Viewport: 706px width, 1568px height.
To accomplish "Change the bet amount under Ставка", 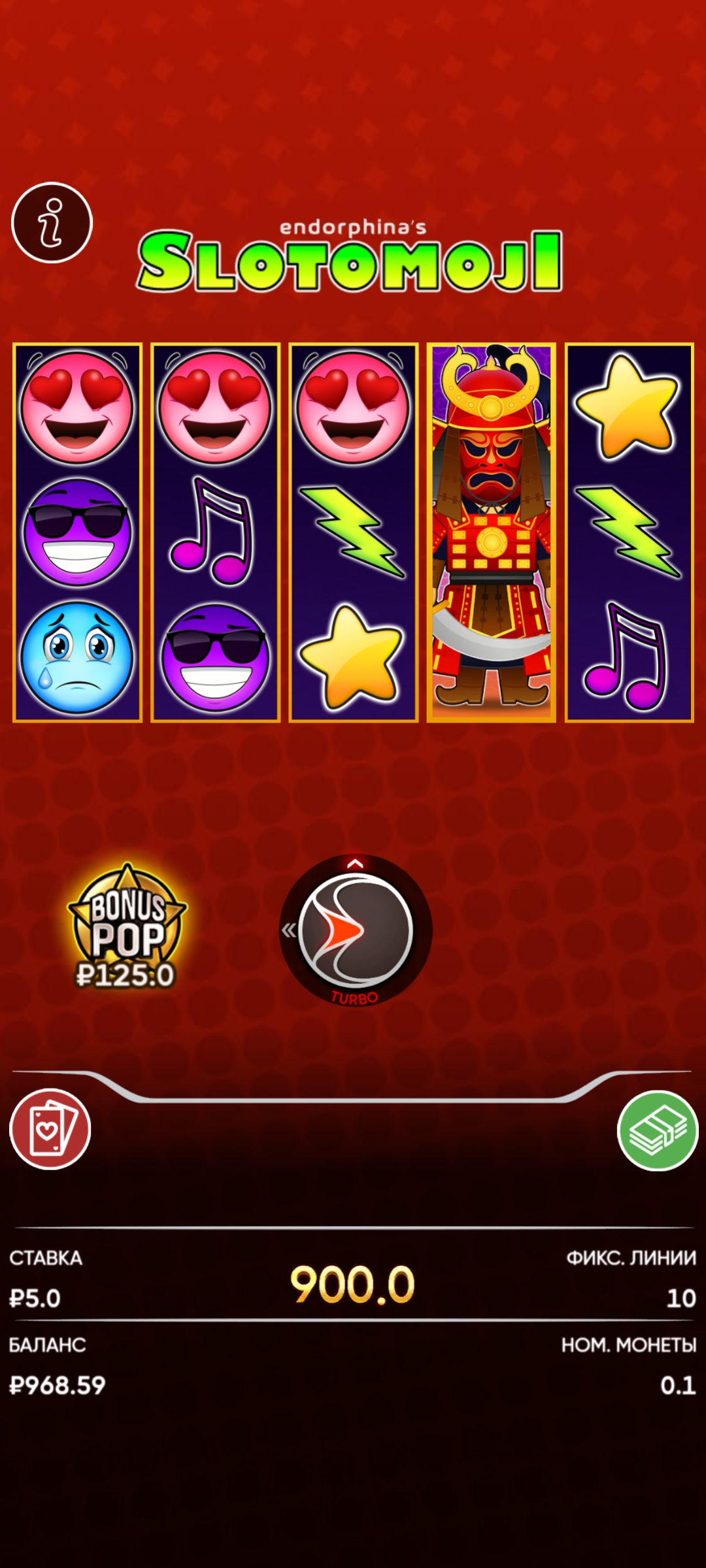I will pyautogui.click(x=35, y=1298).
